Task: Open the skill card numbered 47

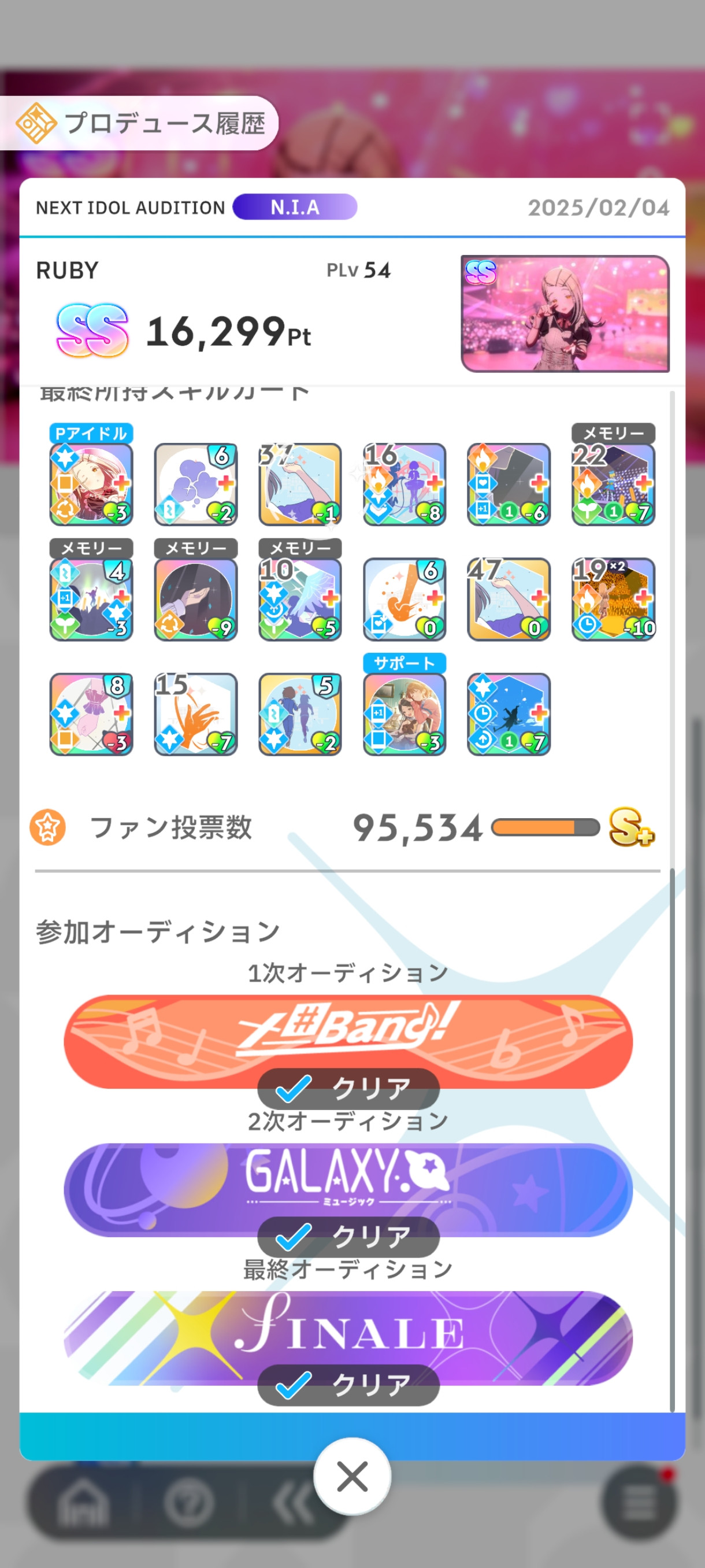Action: pyautogui.click(x=509, y=599)
